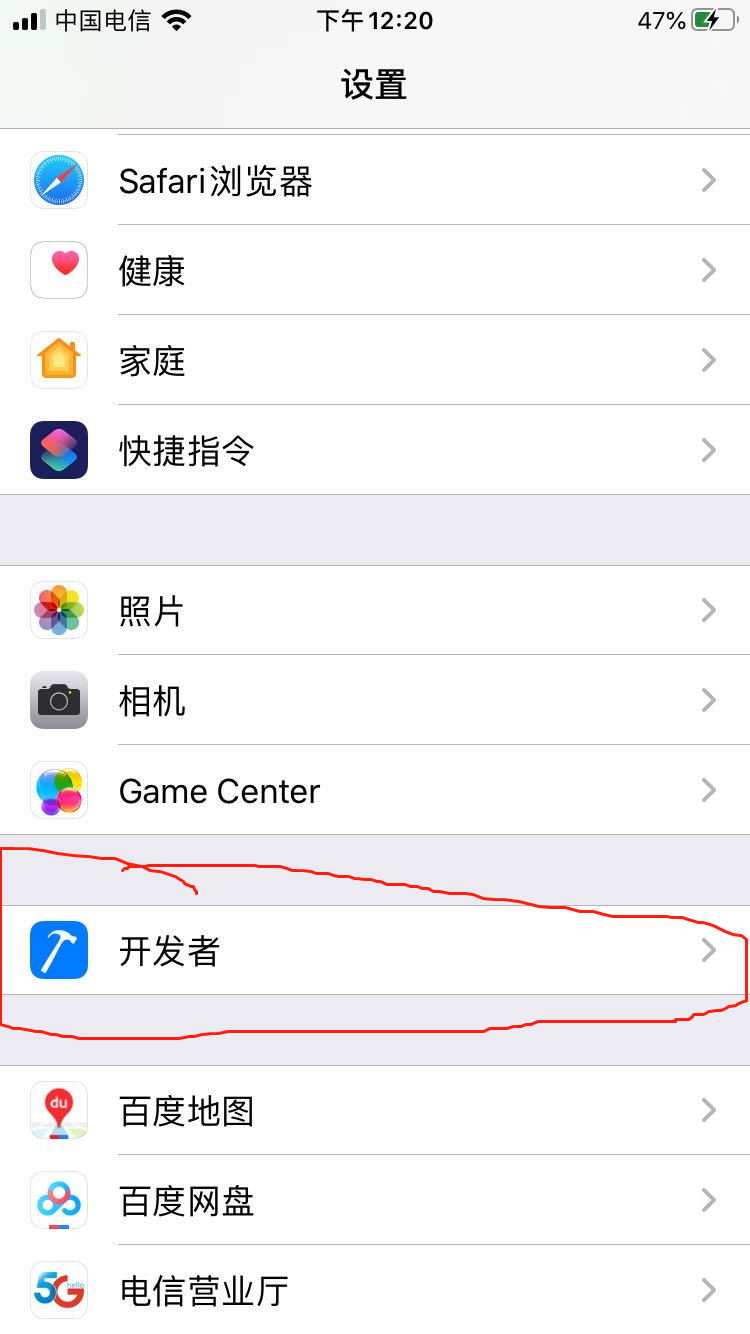750x1334 pixels.
Task: Open 电信营业厅 app settings
Action: [375, 1291]
